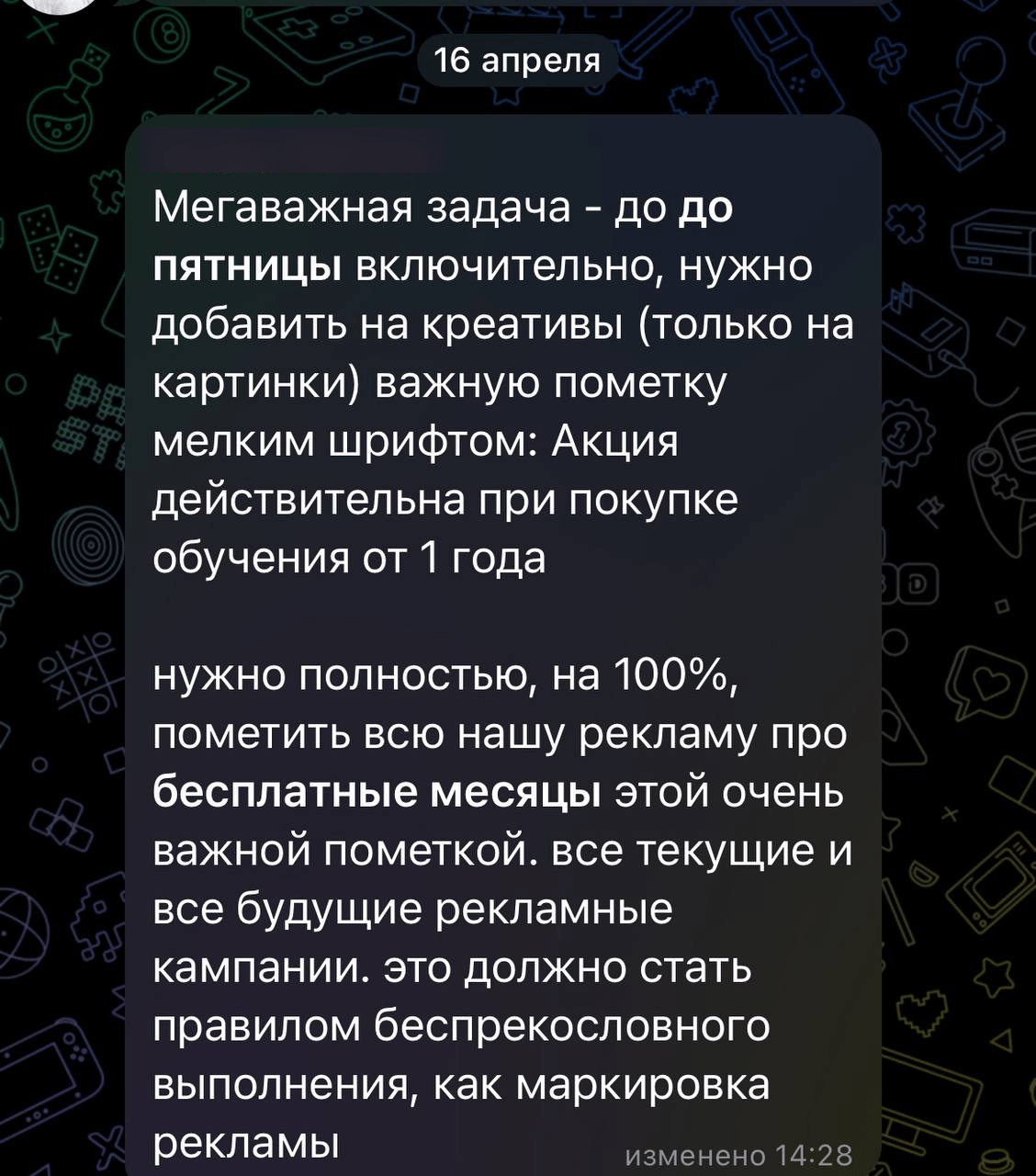The image size is (1036, 1176).
Task: Open options for the Мегаважная задача message
Action: tap(503, 643)
